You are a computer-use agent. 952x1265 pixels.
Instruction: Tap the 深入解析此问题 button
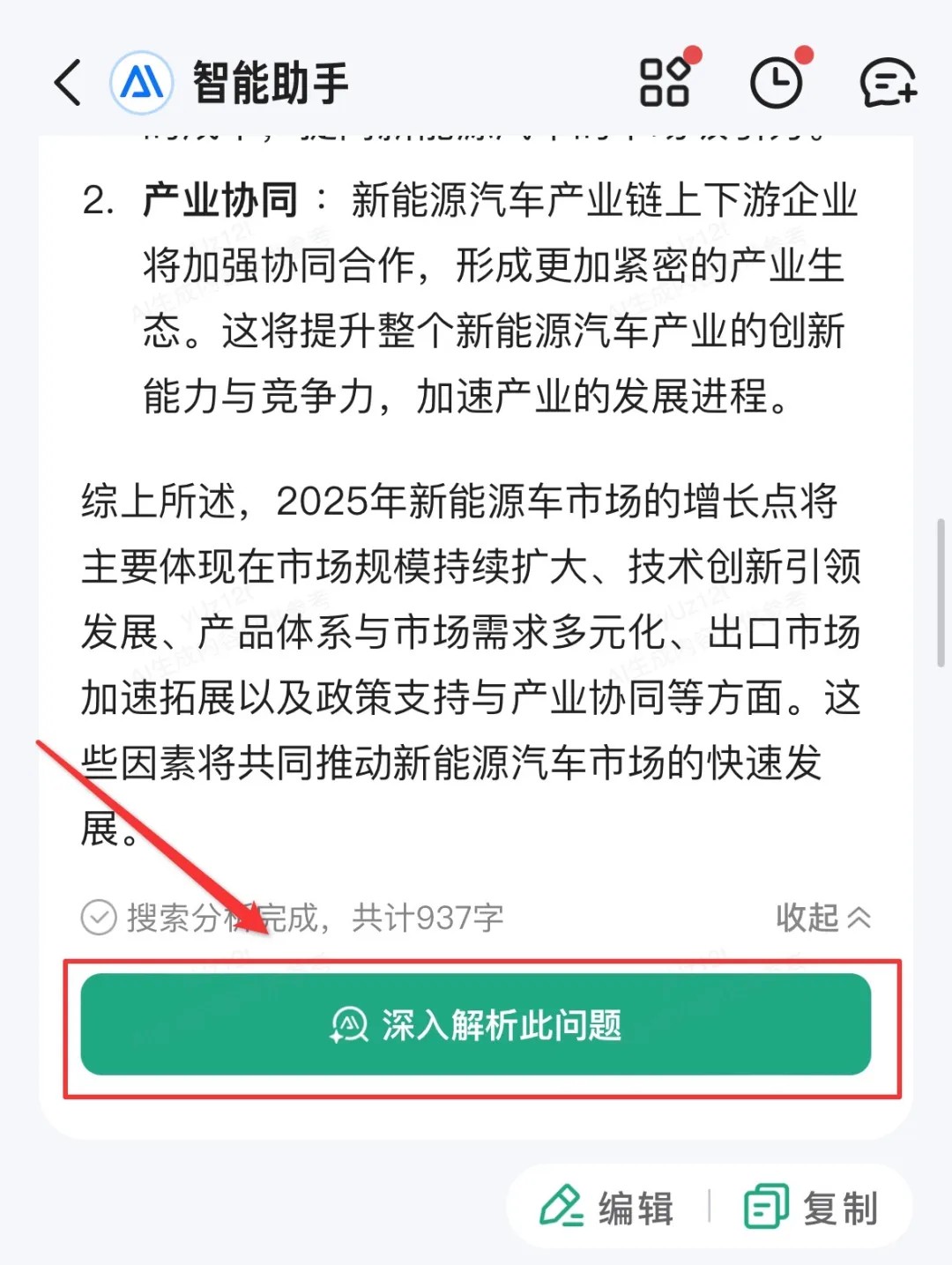point(476,1024)
